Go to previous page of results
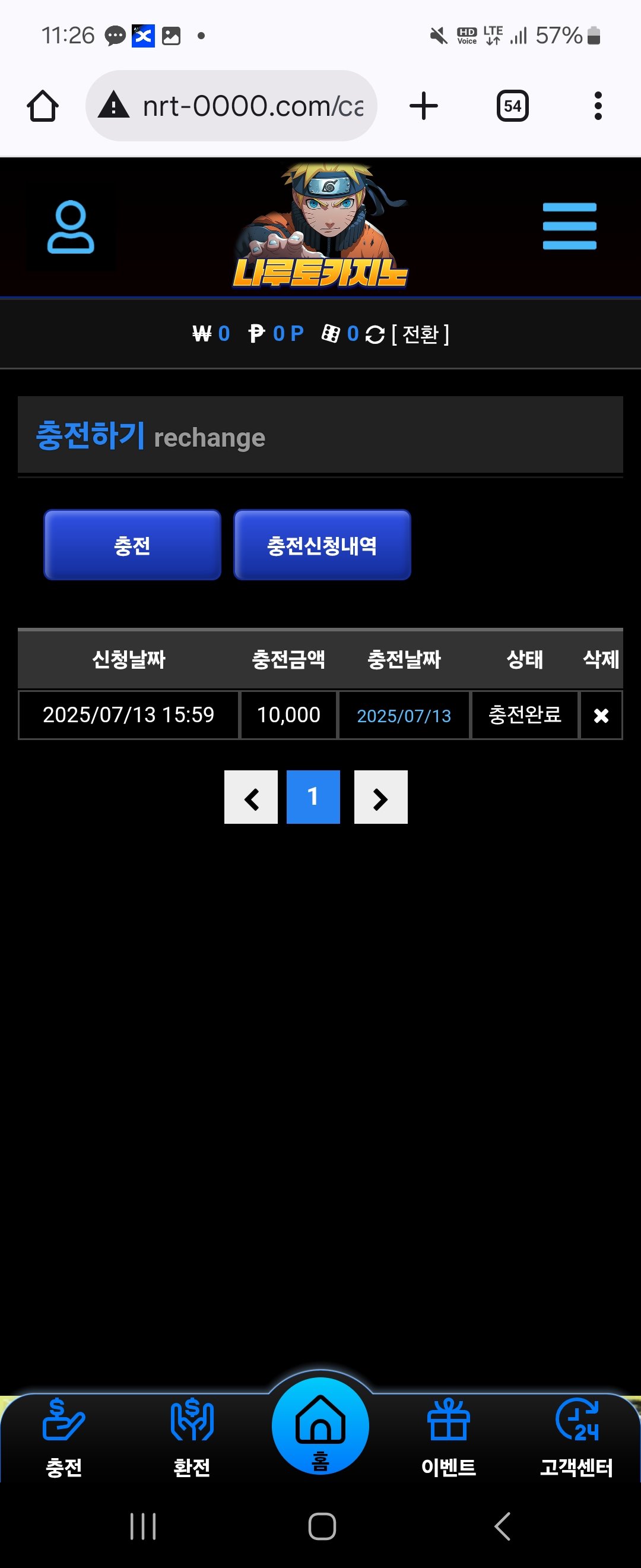641x1568 pixels. tap(251, 797)
